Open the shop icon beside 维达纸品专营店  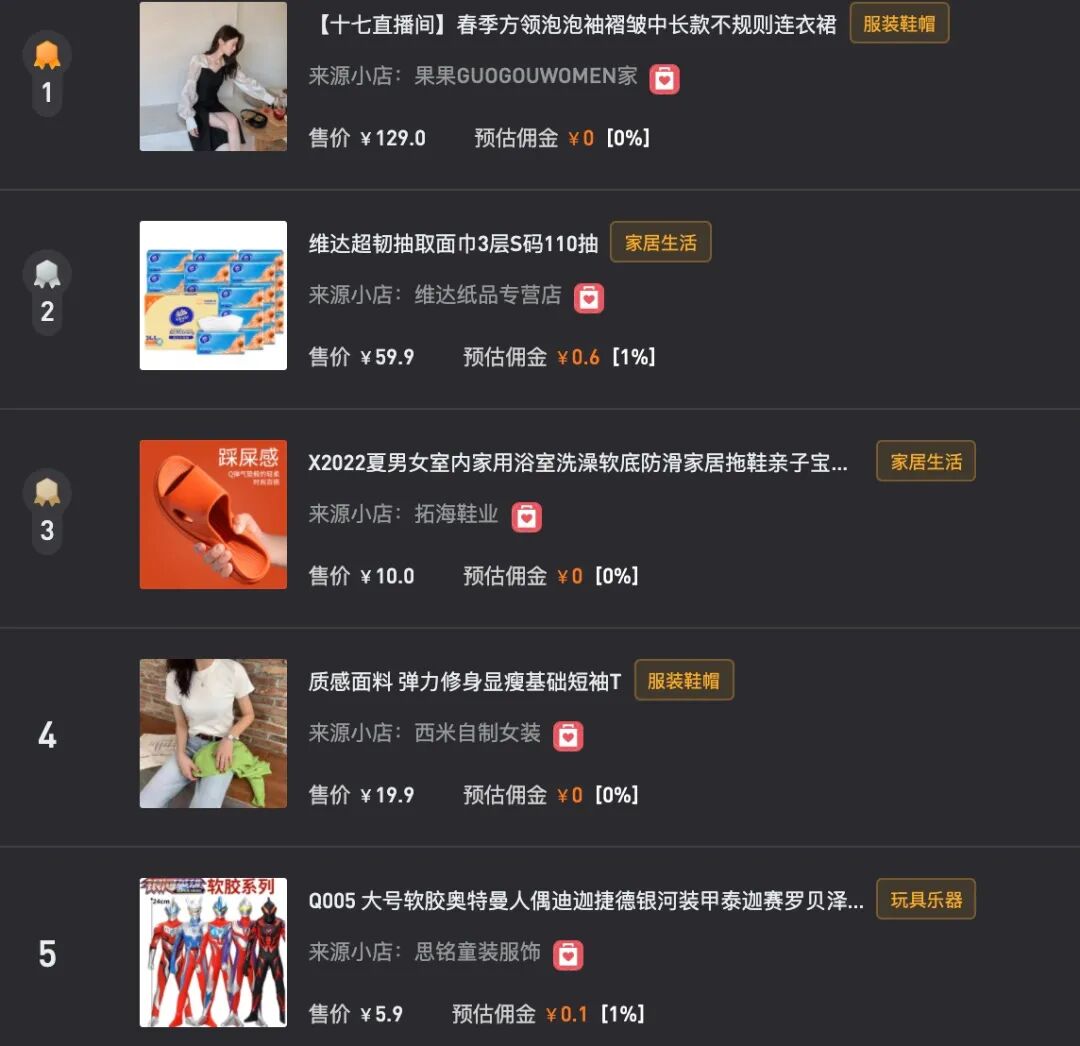(589, 297)
